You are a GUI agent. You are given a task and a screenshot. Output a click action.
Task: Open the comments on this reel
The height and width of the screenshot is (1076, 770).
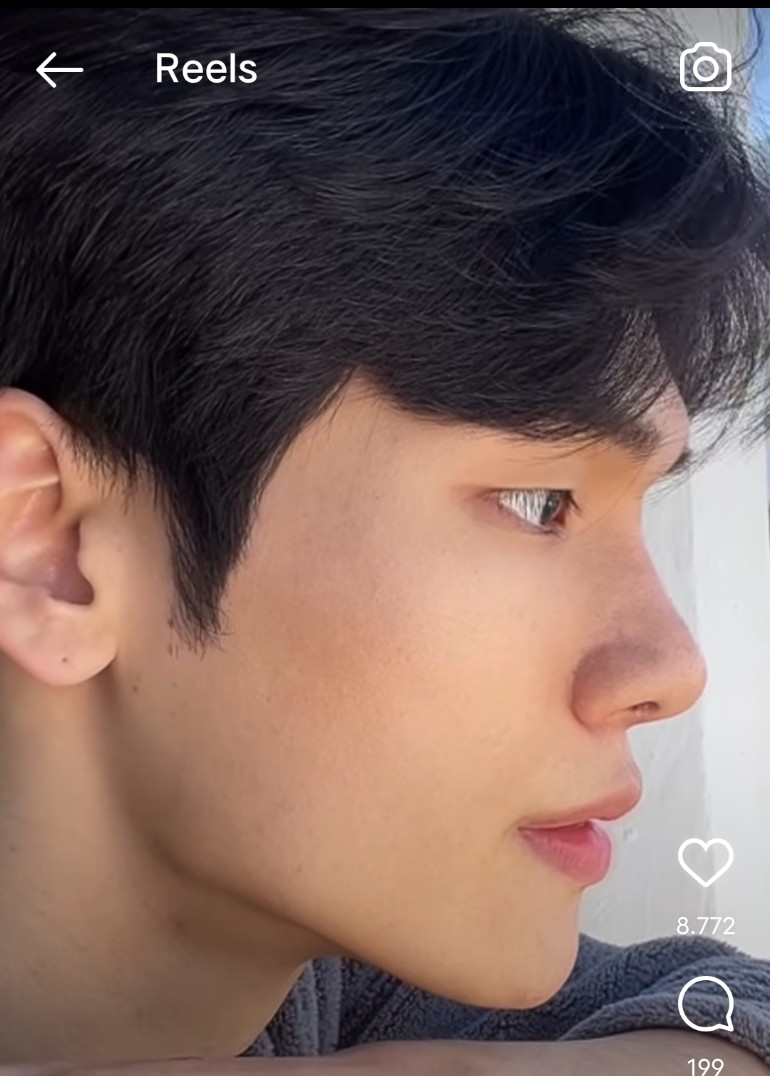705,1005
